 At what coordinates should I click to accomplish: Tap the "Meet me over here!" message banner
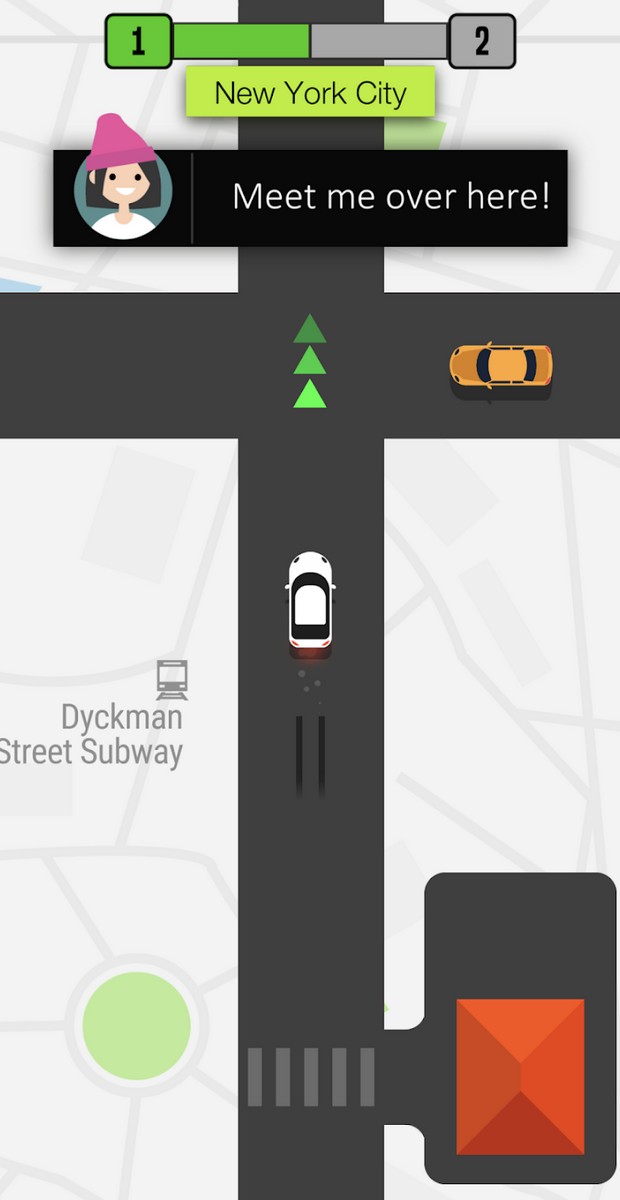[310, 198]
